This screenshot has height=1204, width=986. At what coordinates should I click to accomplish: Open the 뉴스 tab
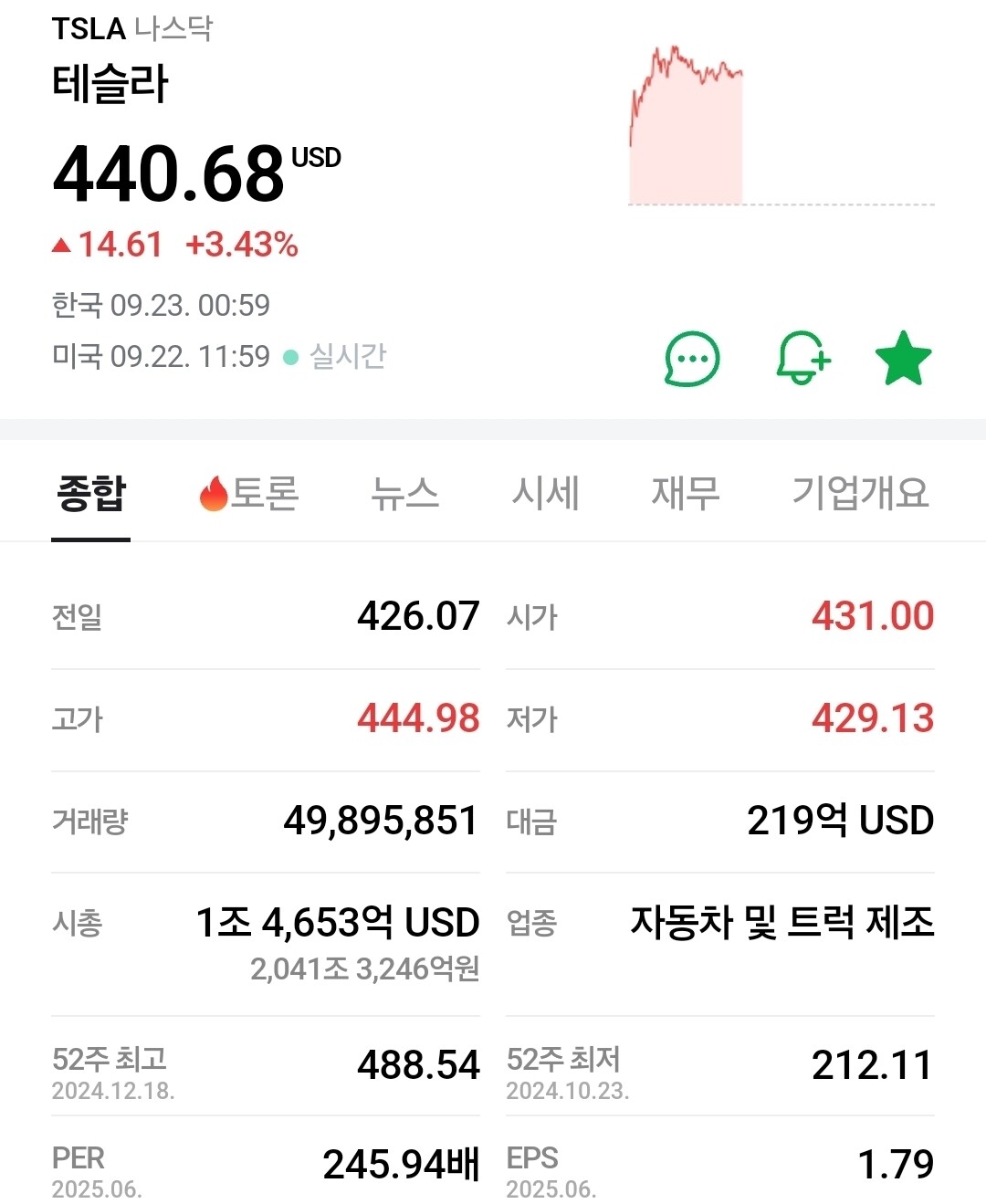tap(404, 494)
